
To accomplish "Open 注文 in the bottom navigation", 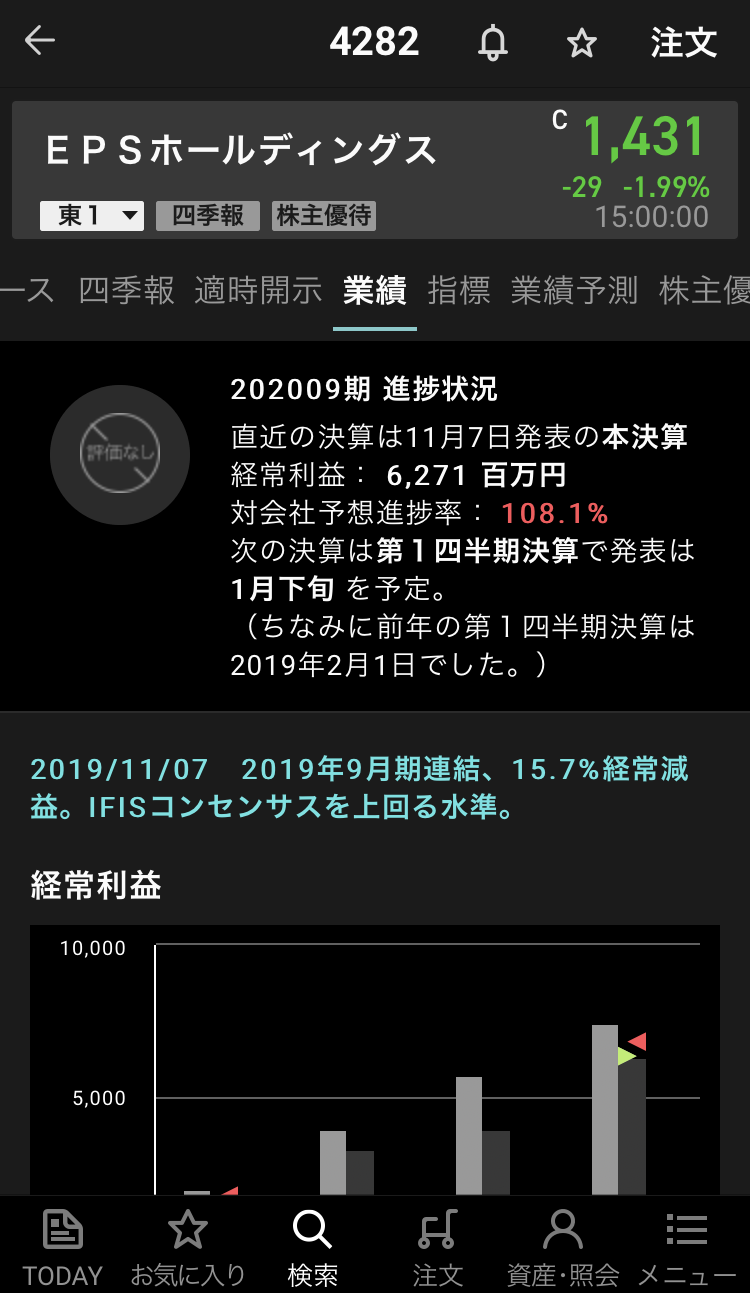I will click(x=438, y=1246).
